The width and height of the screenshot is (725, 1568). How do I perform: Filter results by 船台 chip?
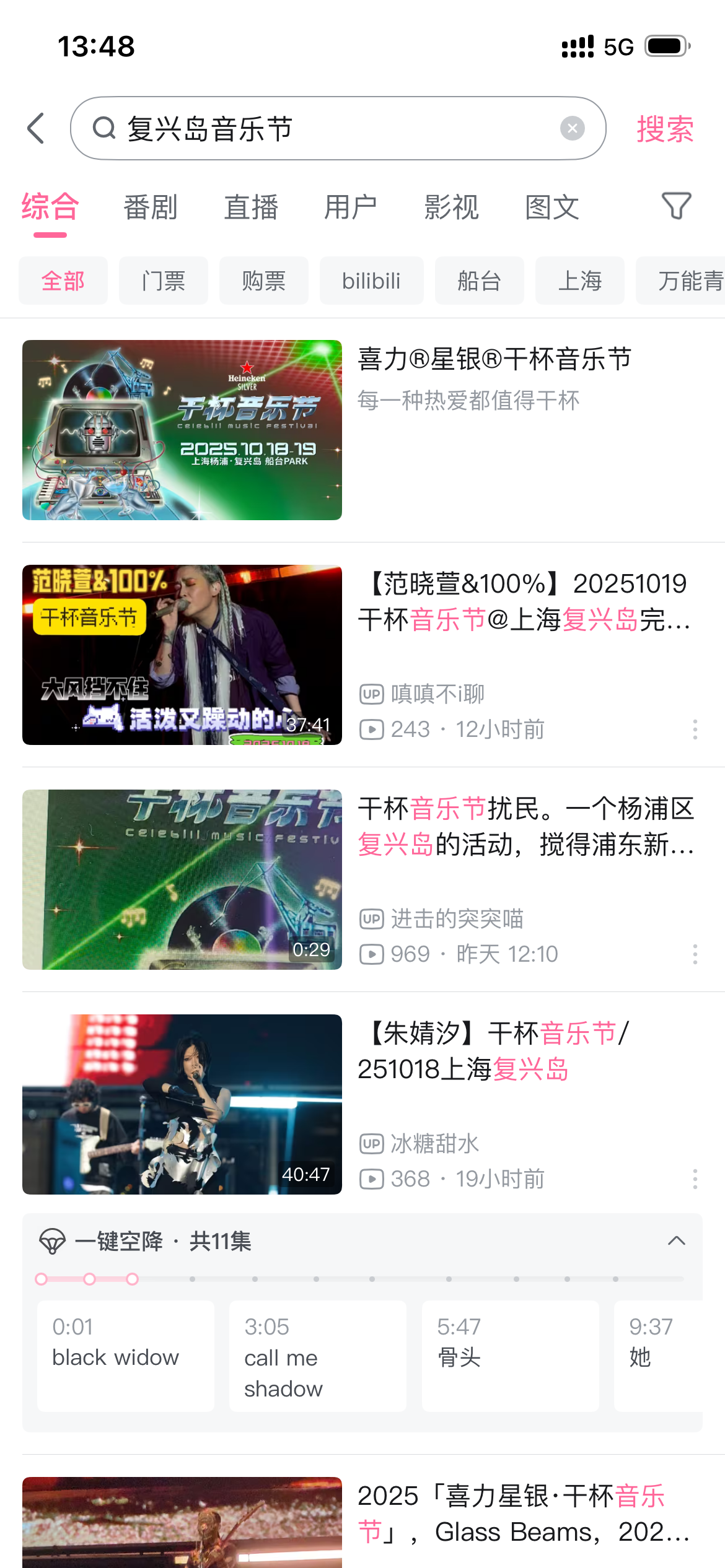click(479, 281)
